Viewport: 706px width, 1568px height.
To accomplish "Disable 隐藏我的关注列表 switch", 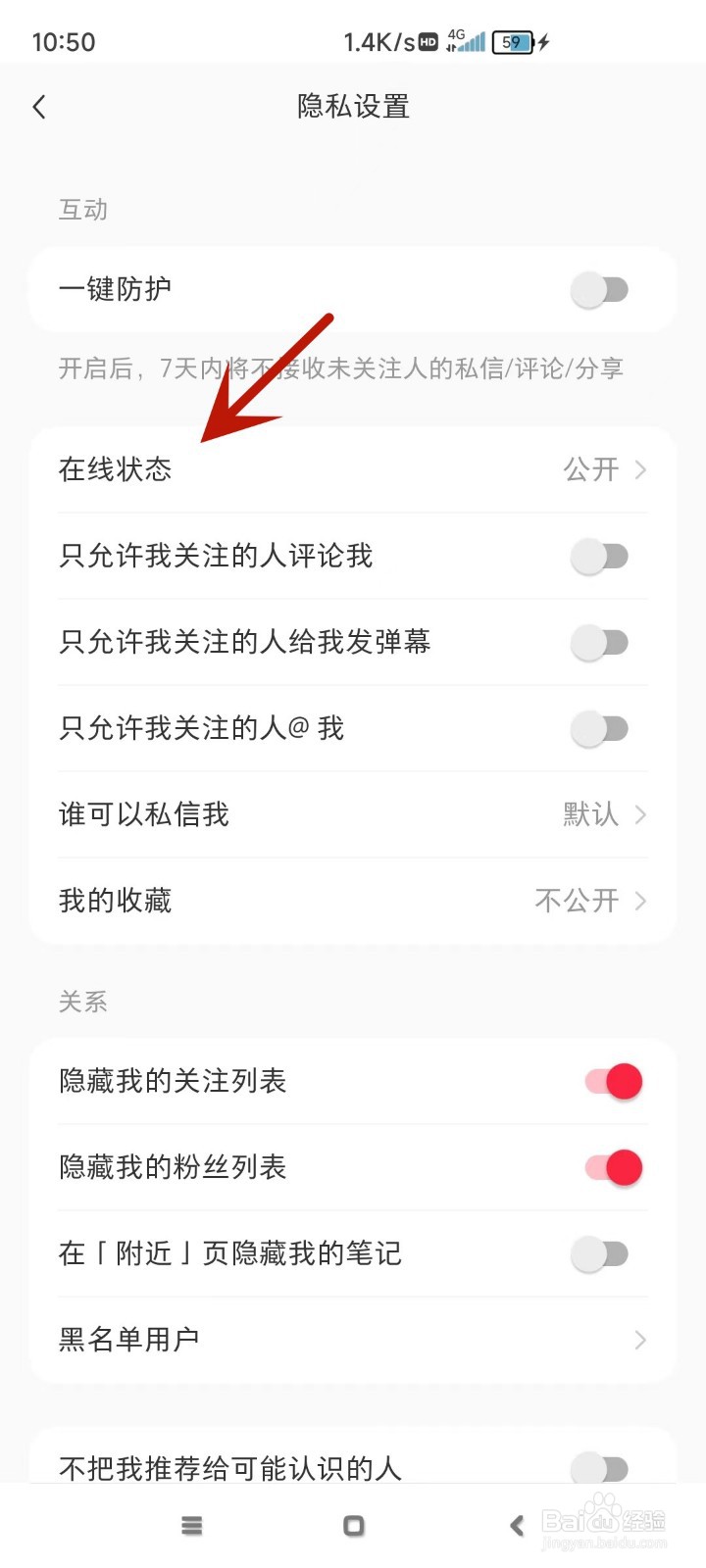I will click(x=614, y=1082).
